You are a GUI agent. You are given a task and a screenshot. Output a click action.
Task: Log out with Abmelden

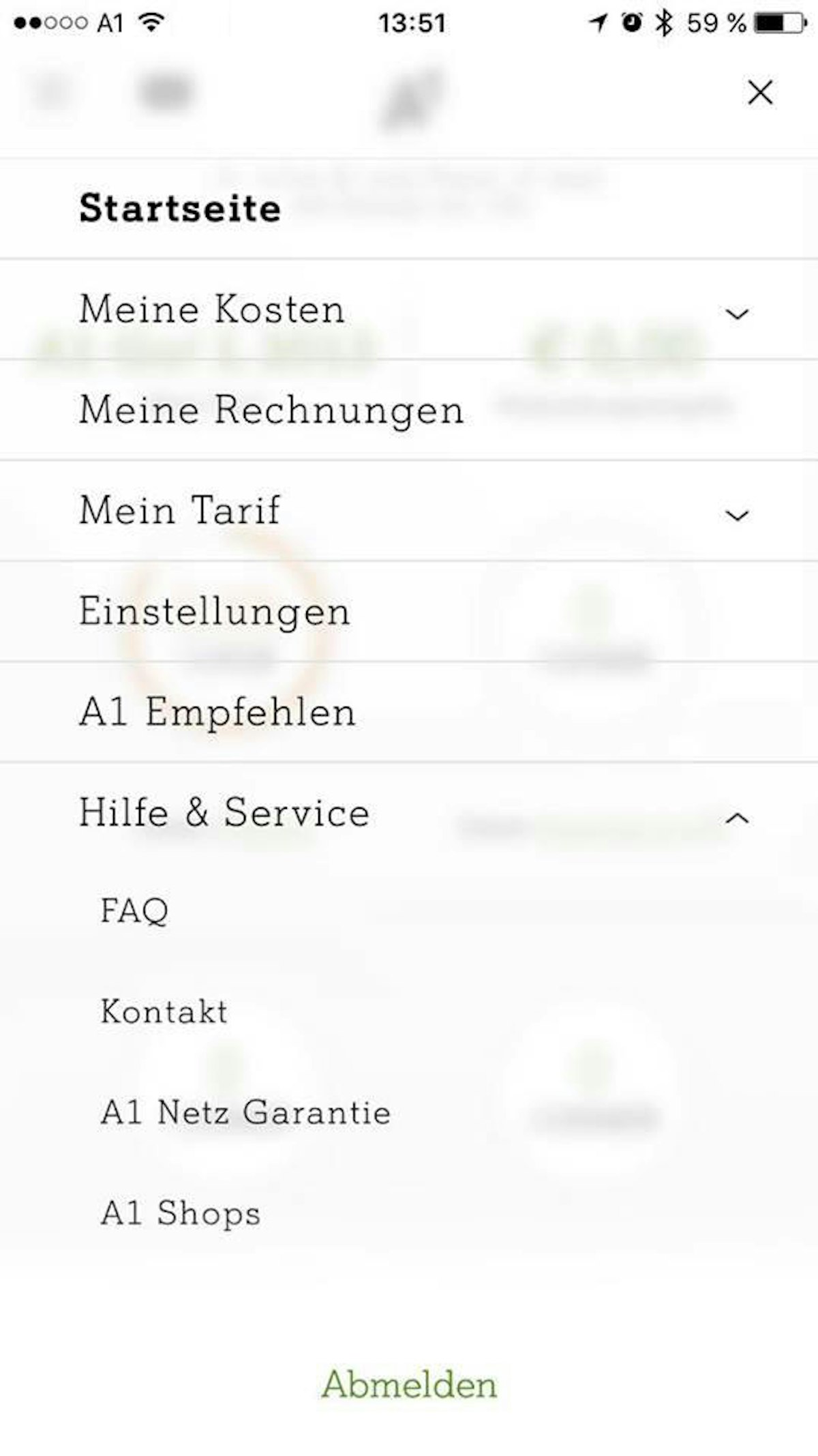pos(409,1385)
